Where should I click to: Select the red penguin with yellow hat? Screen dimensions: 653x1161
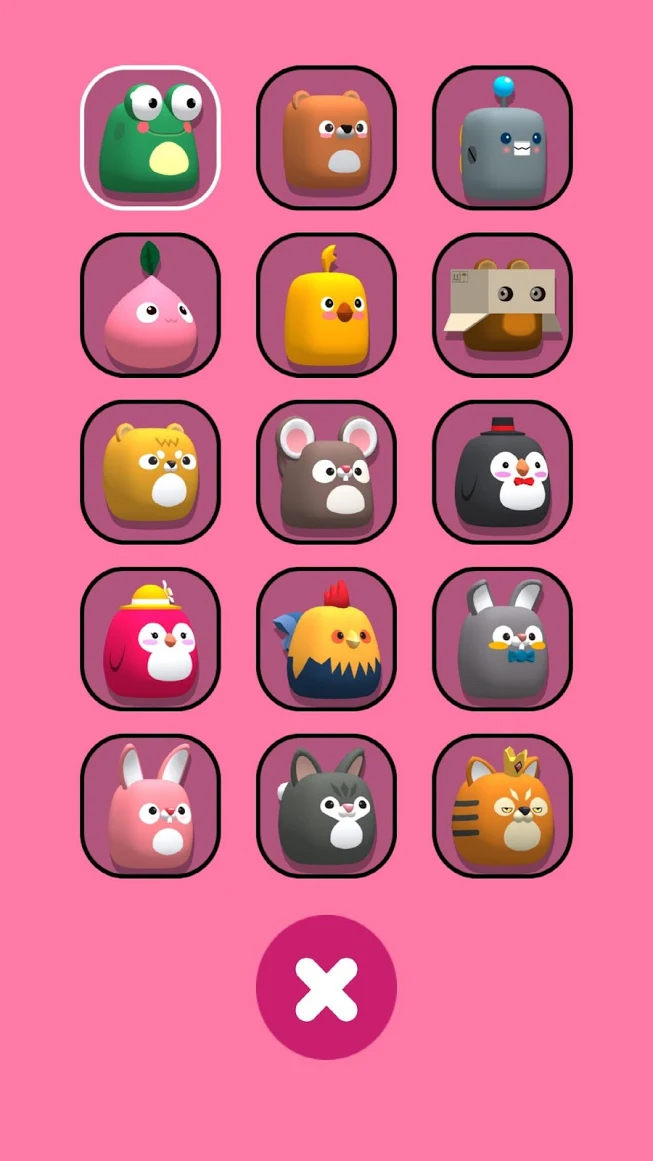click(x=150, y=639)
